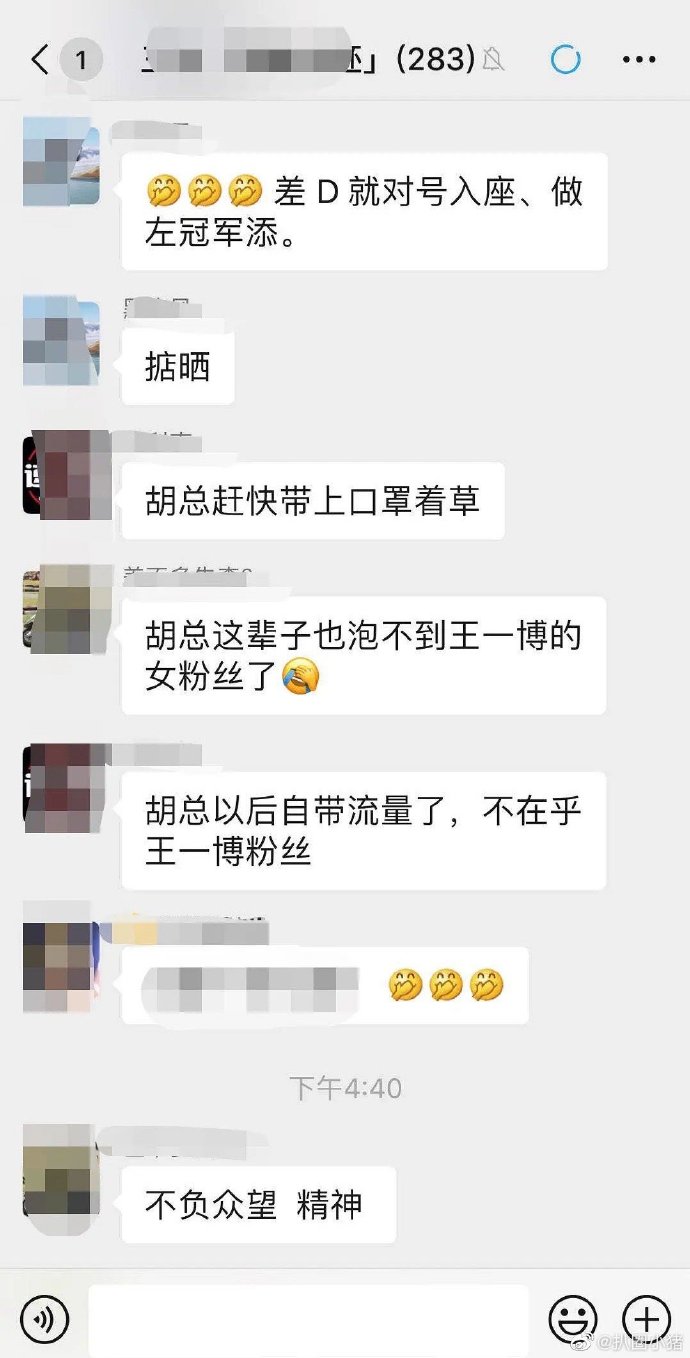This screenshot has height=1358, width=690.
Task: Go back to the chat list
Action: [x=40, y=61]
